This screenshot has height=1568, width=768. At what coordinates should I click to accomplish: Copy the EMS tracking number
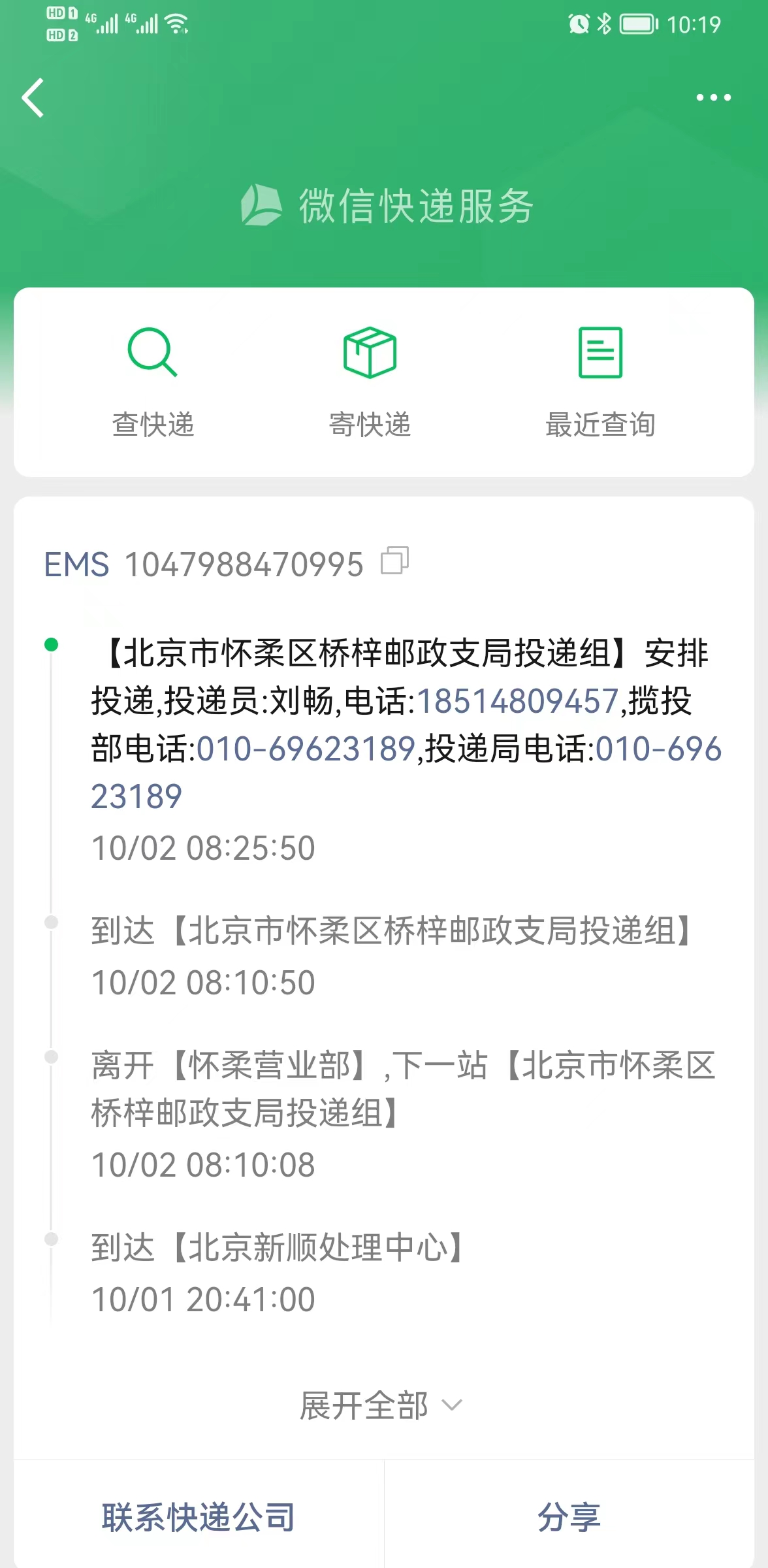394,561
